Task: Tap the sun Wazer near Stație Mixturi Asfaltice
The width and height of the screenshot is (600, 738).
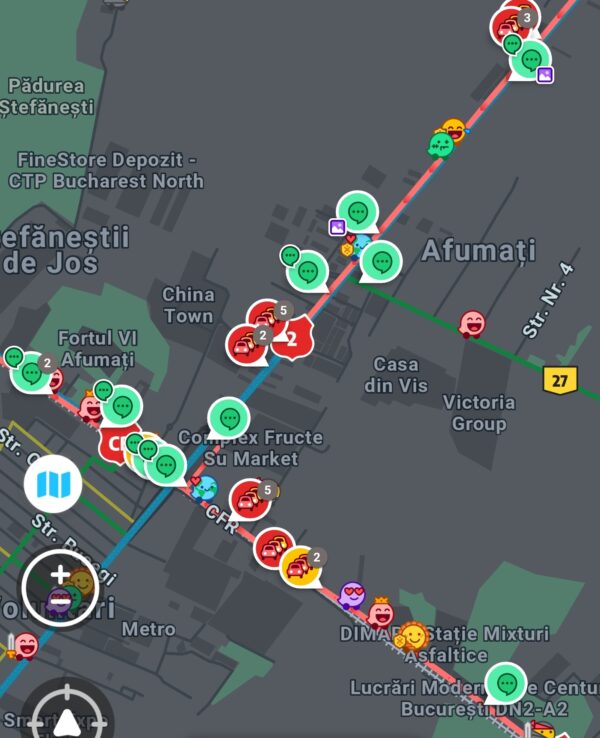Action: coord(413,635)
